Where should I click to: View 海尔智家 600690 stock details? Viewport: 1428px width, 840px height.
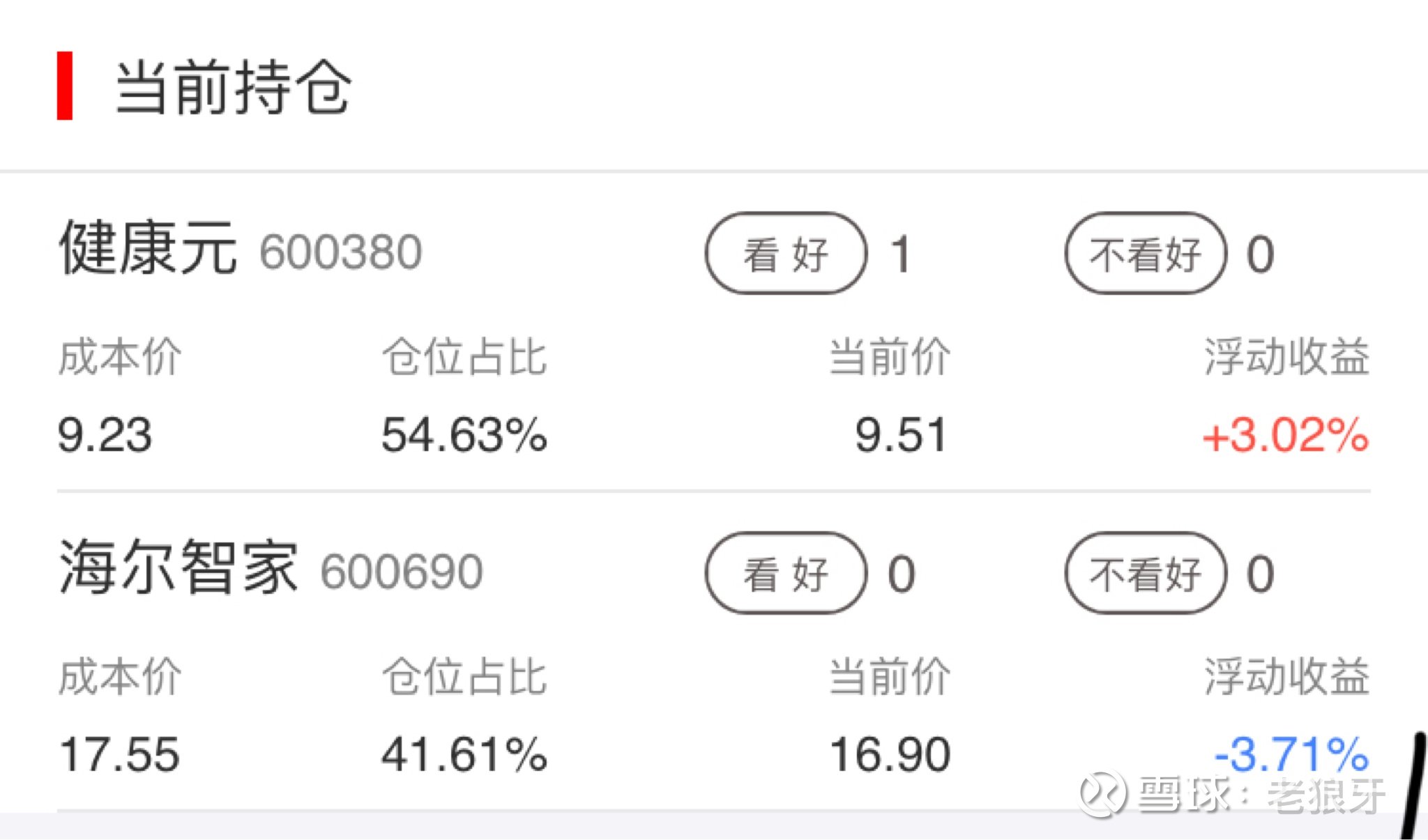coord(271,569)
